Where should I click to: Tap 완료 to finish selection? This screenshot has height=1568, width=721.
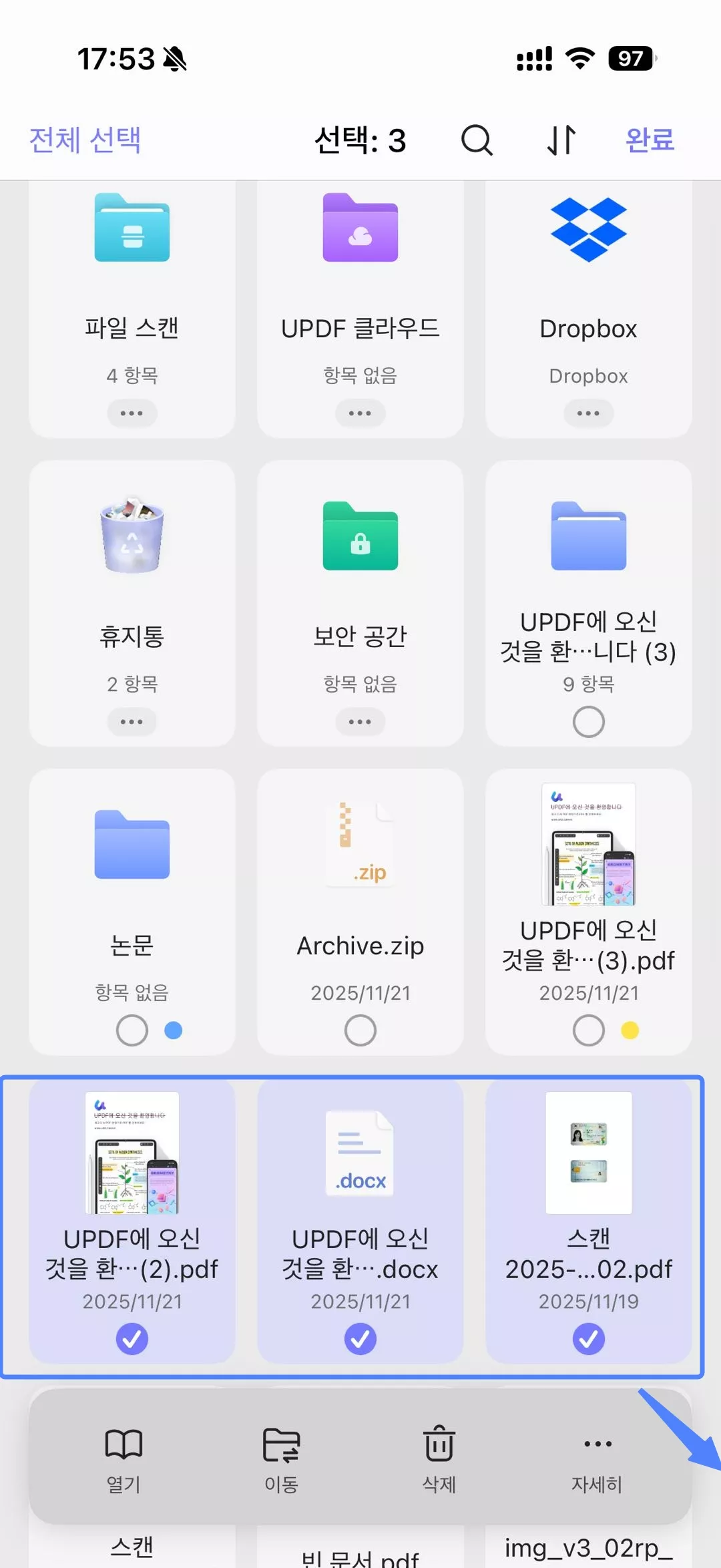648,141
